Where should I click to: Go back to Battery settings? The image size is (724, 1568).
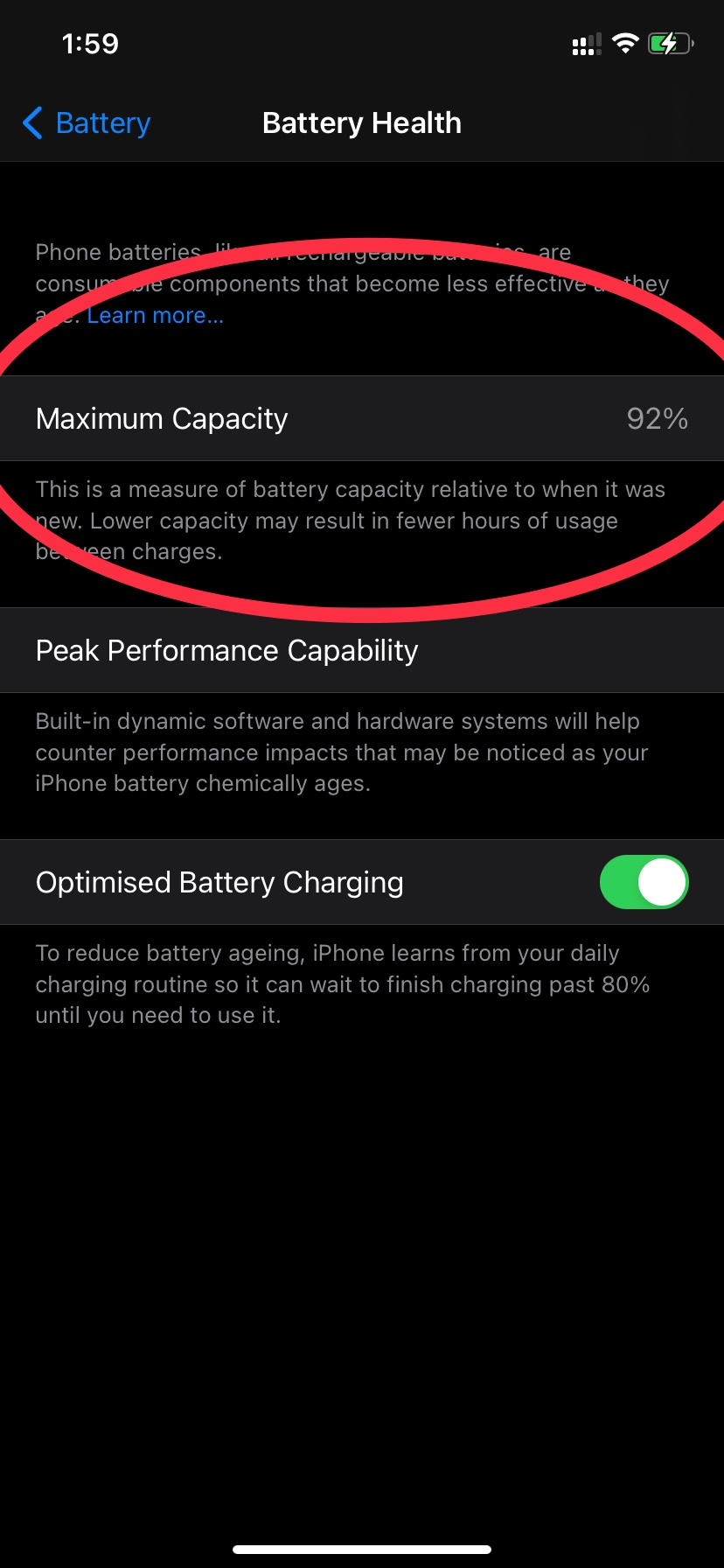point(87,123)
